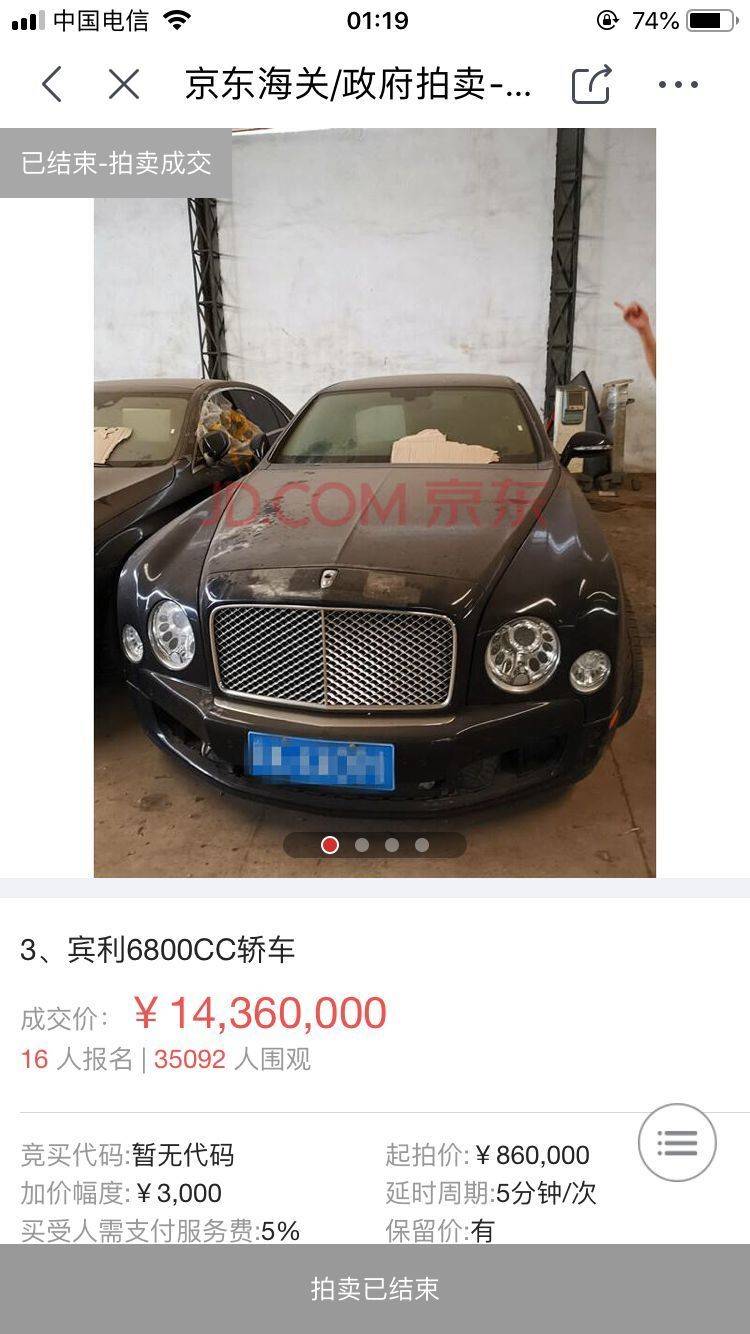This screenshot has height=1334, width=750.
Task: Share this auction page
Action: click(x=591, y=84)
